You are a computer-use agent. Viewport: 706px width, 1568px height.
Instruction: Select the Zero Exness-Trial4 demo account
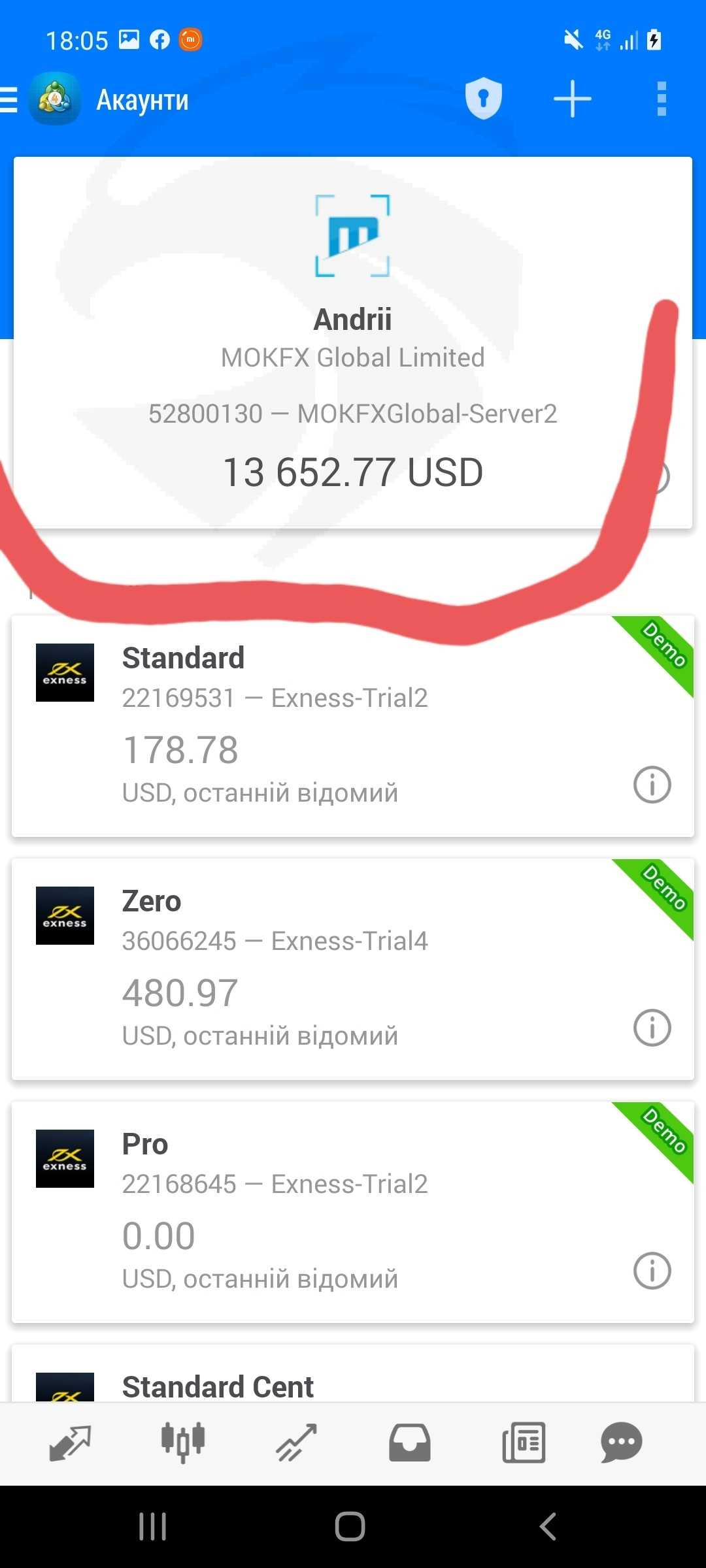(x=353, y=969)
